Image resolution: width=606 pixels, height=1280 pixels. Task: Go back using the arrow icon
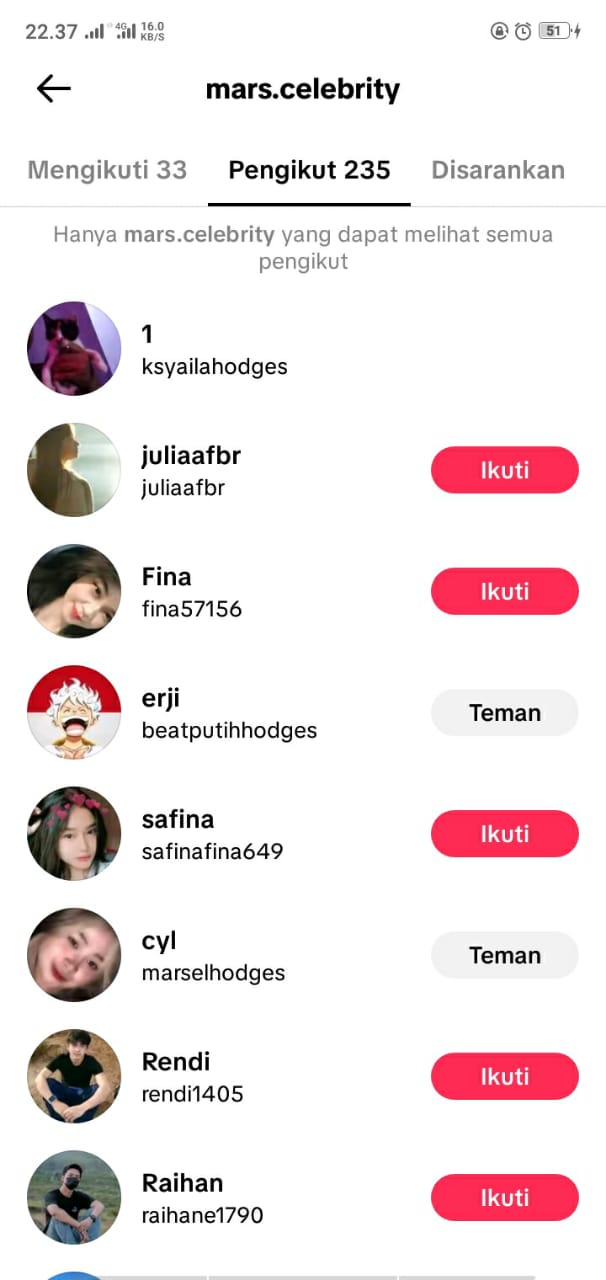tap(54, 89)
